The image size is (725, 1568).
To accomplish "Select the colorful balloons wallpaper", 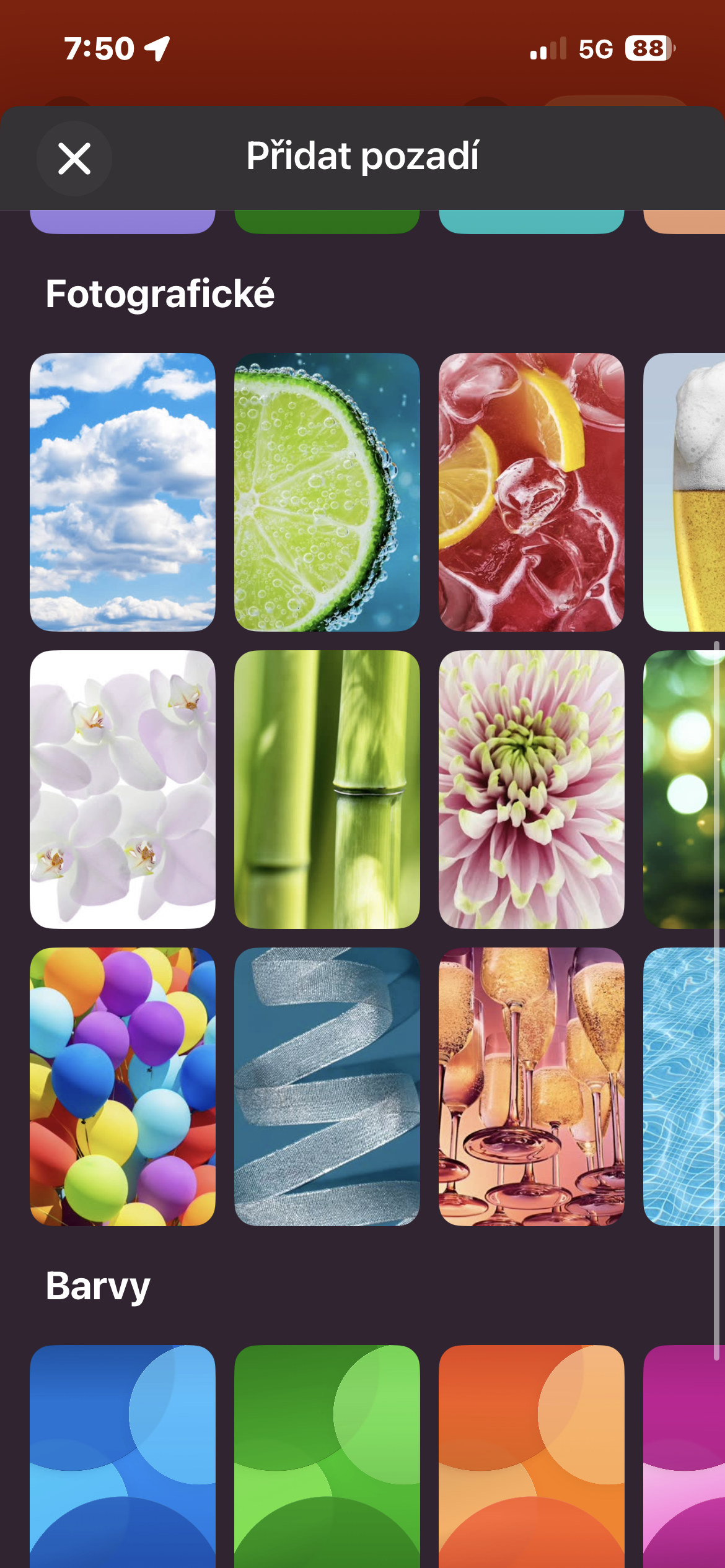I will point(123,1086).
